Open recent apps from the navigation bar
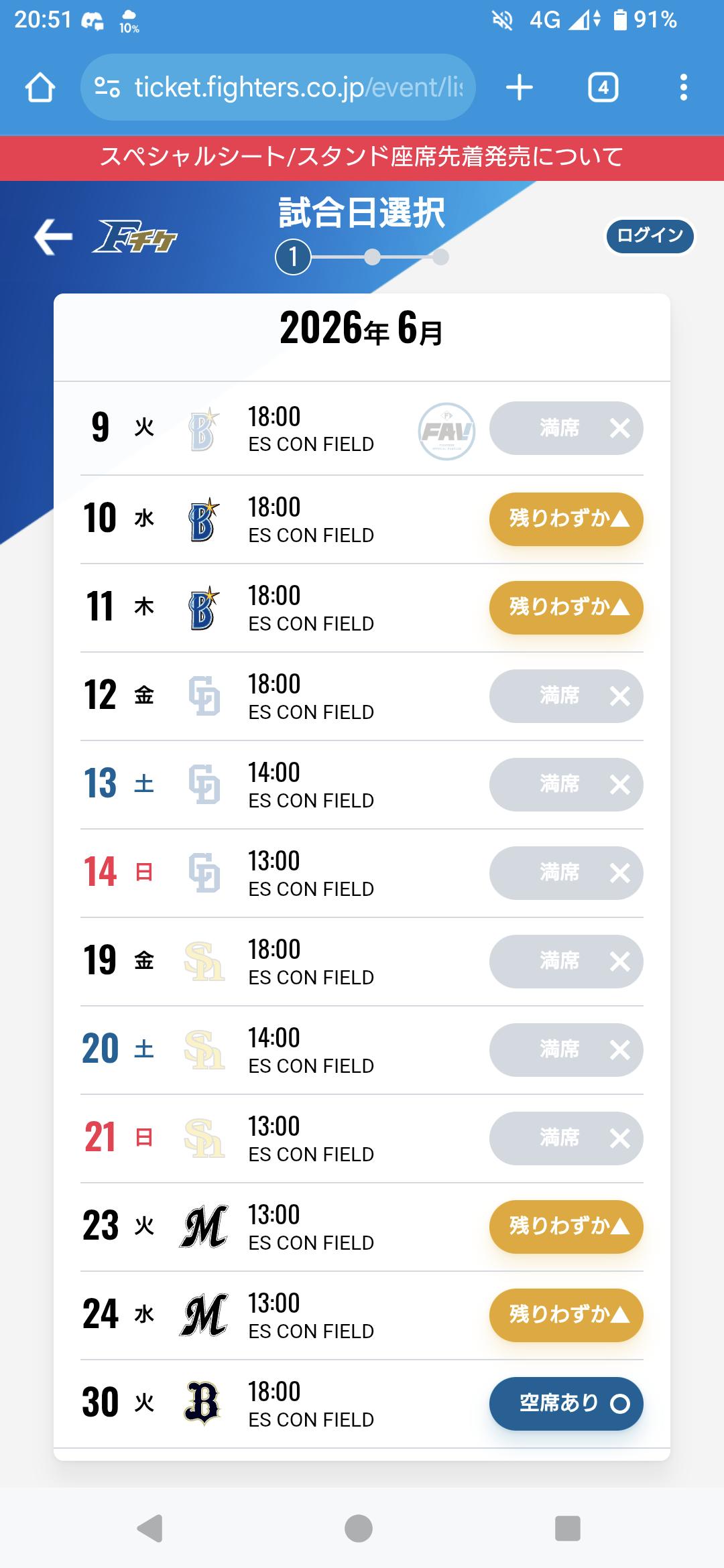 click(567, 1528)
